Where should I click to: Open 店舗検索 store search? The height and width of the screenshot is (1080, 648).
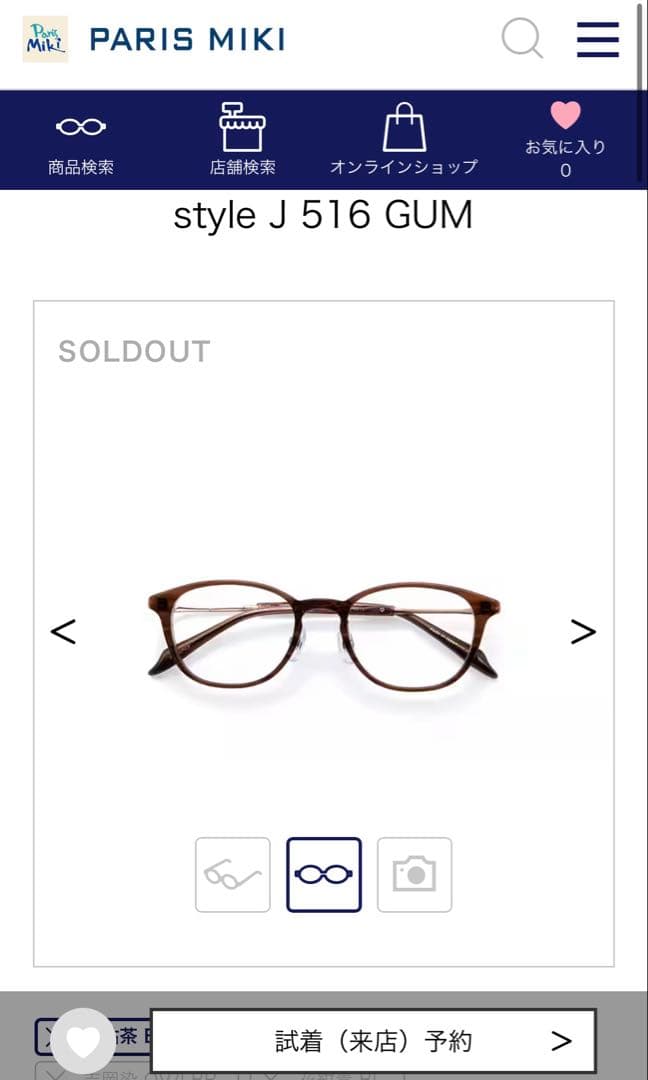[x=242, y=140]
